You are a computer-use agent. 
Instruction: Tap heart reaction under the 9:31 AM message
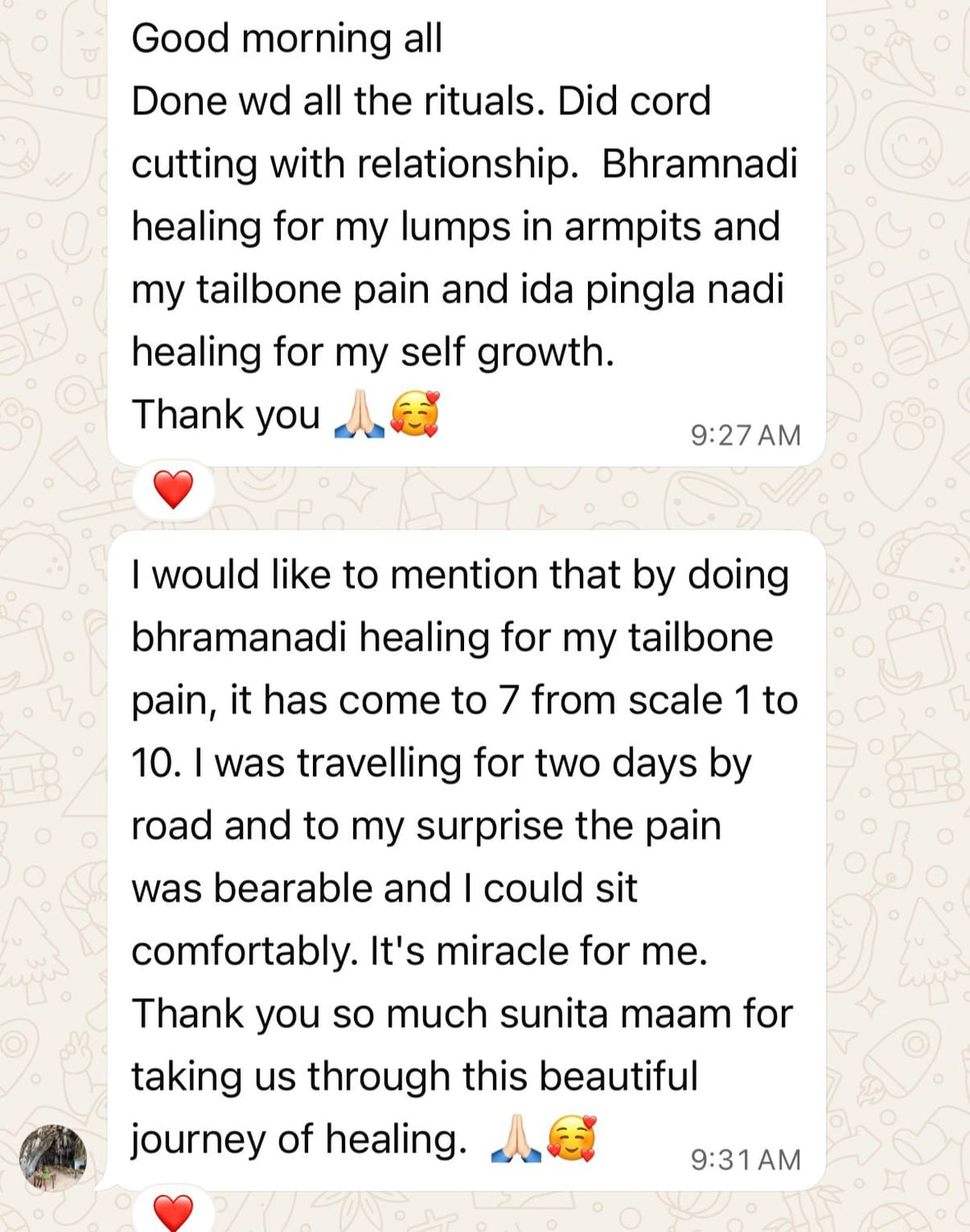(173, 1211)
